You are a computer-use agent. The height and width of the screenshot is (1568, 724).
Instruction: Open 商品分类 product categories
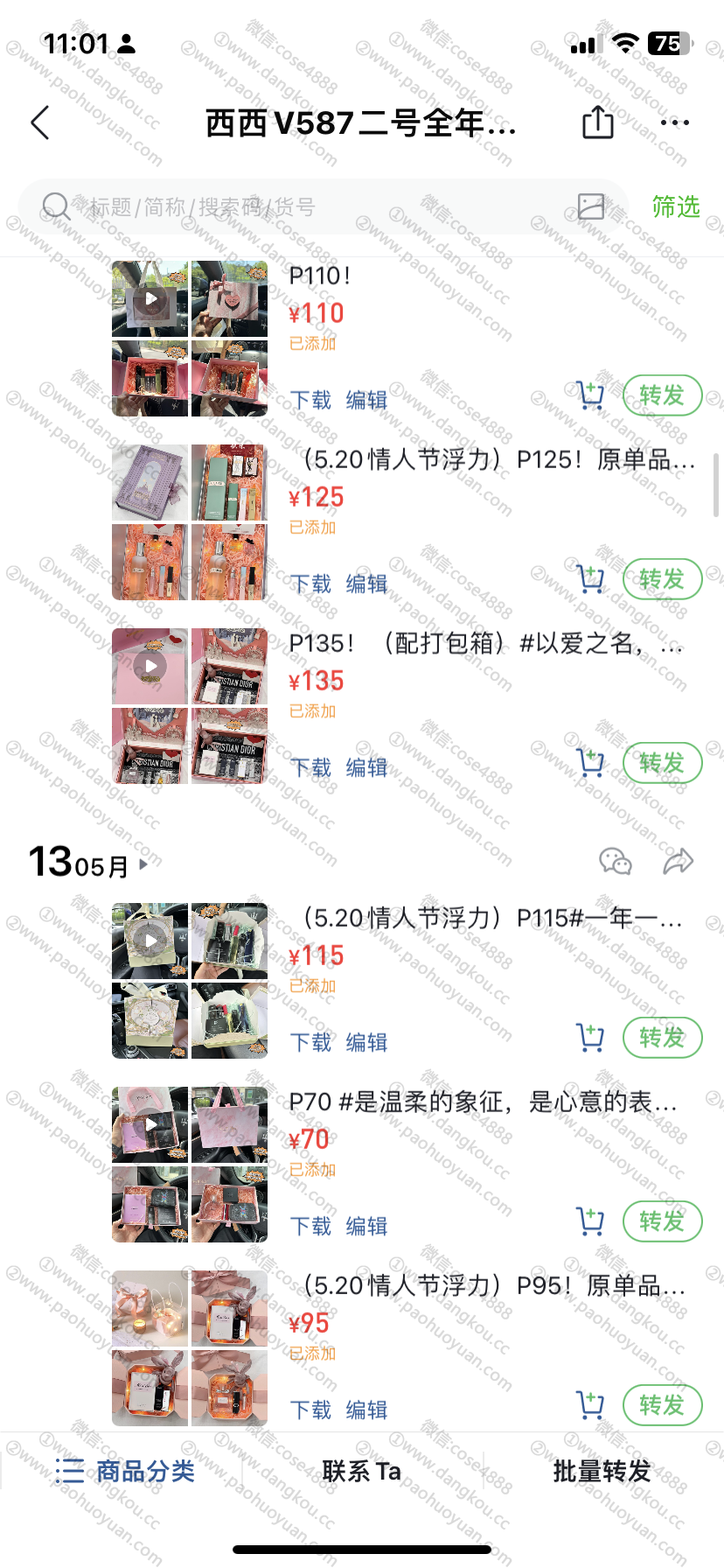pos(126,1471)
